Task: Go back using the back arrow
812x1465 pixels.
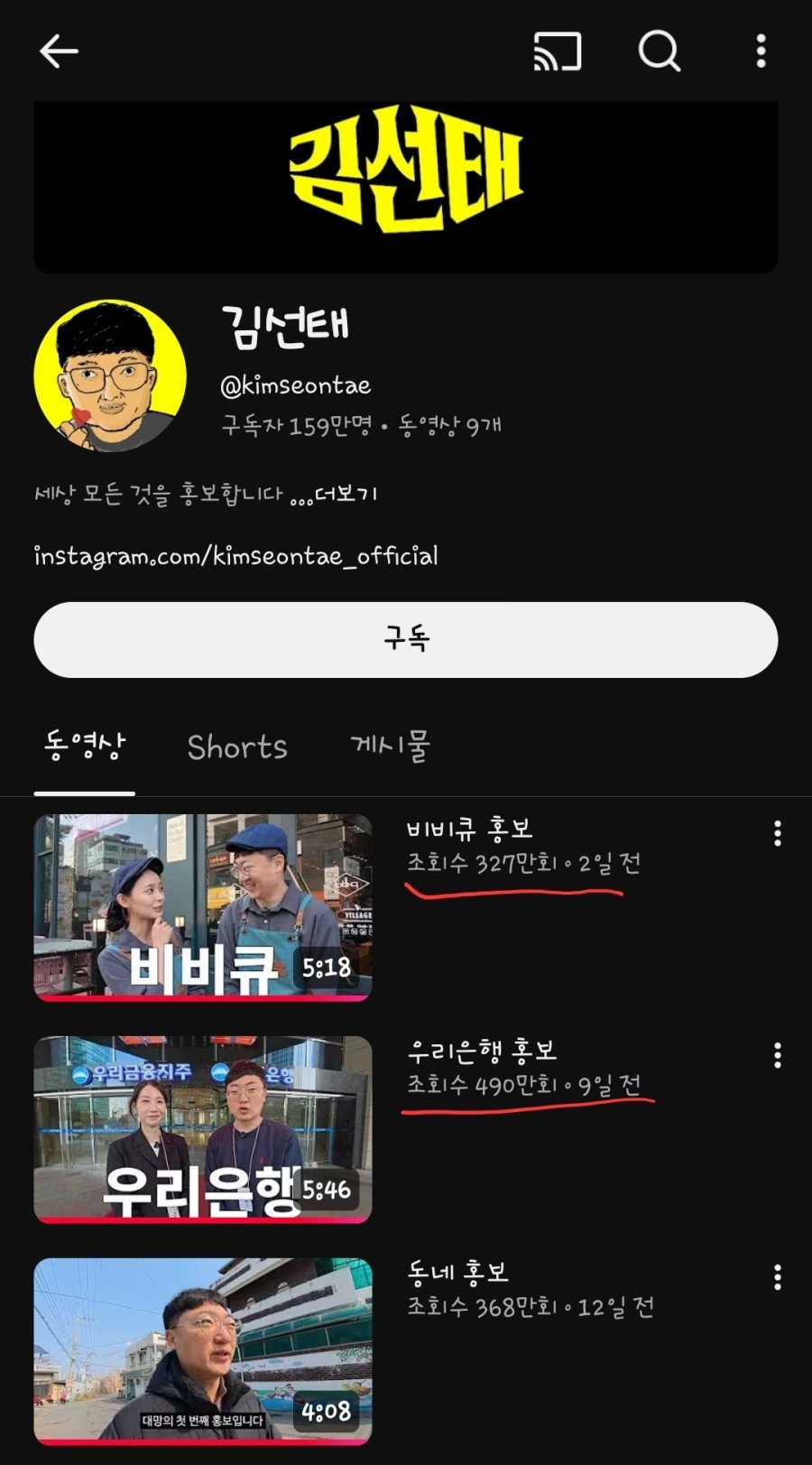Action: coord(60,51)
